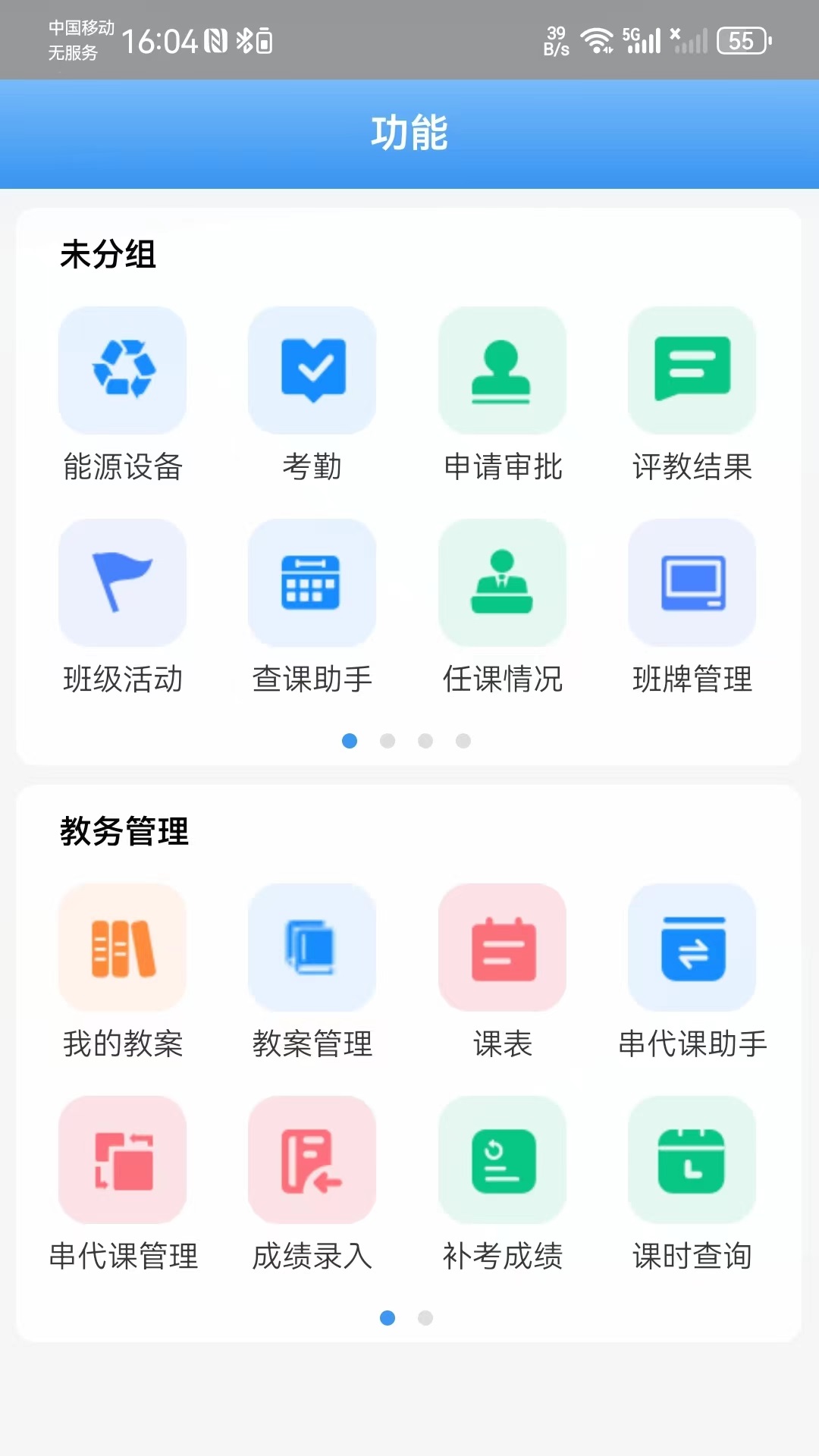
Task: Select second page dot in 教务管理 section
Action: coord(425,1318)
